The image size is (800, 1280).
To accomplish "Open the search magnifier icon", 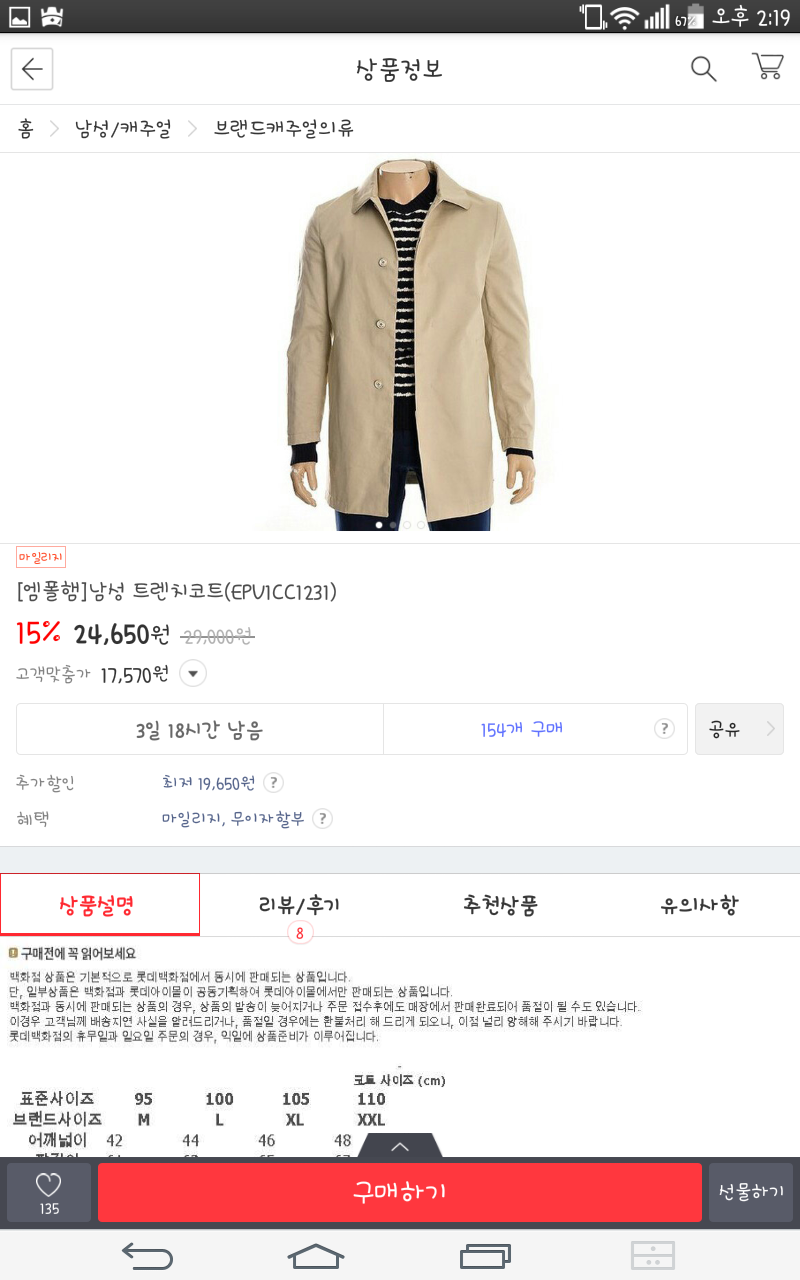I will [704, 68].
